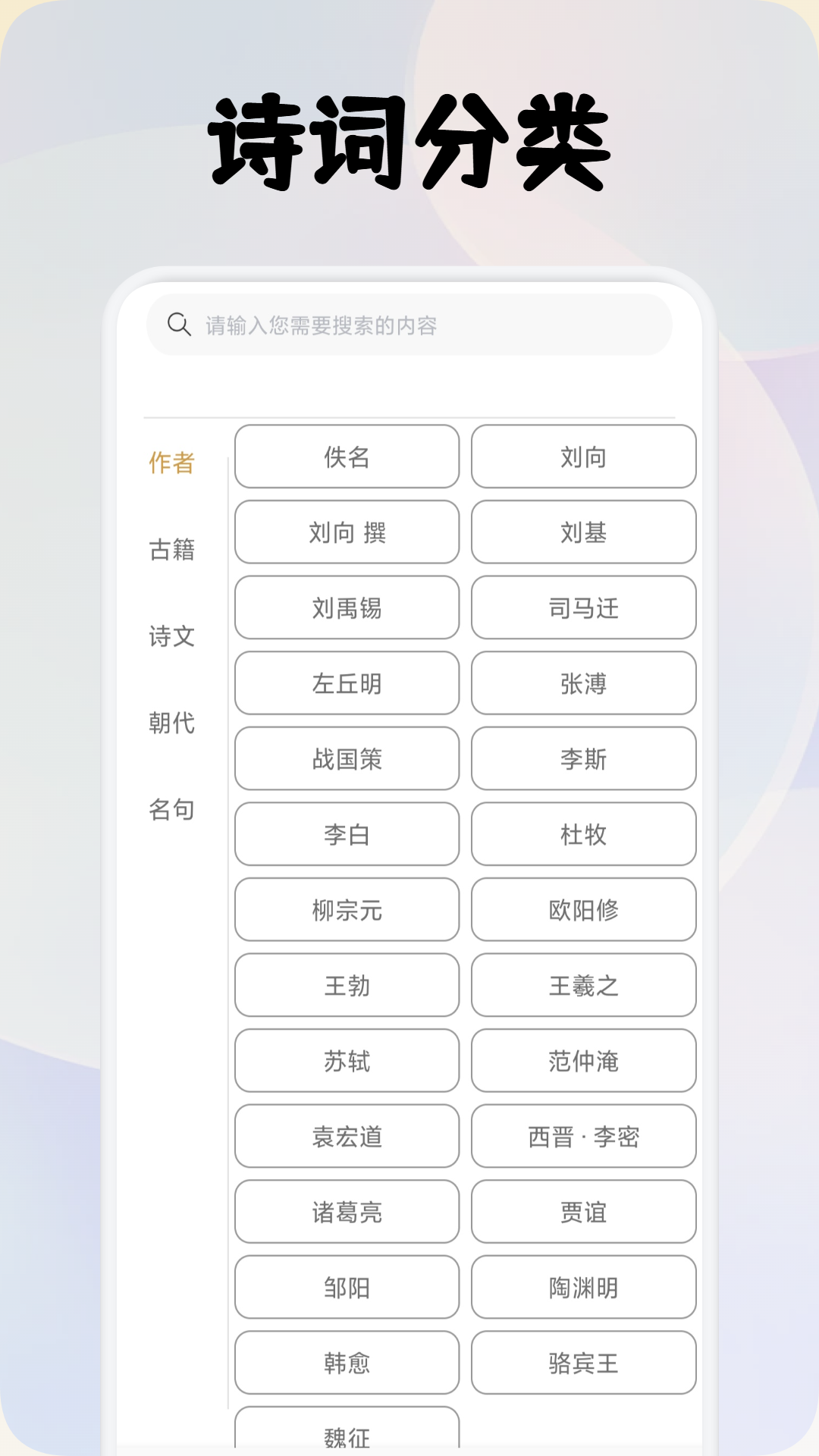Select the author 骆宾王
The height and width of the screenshot is (1456, 819).
(584, 1363)
